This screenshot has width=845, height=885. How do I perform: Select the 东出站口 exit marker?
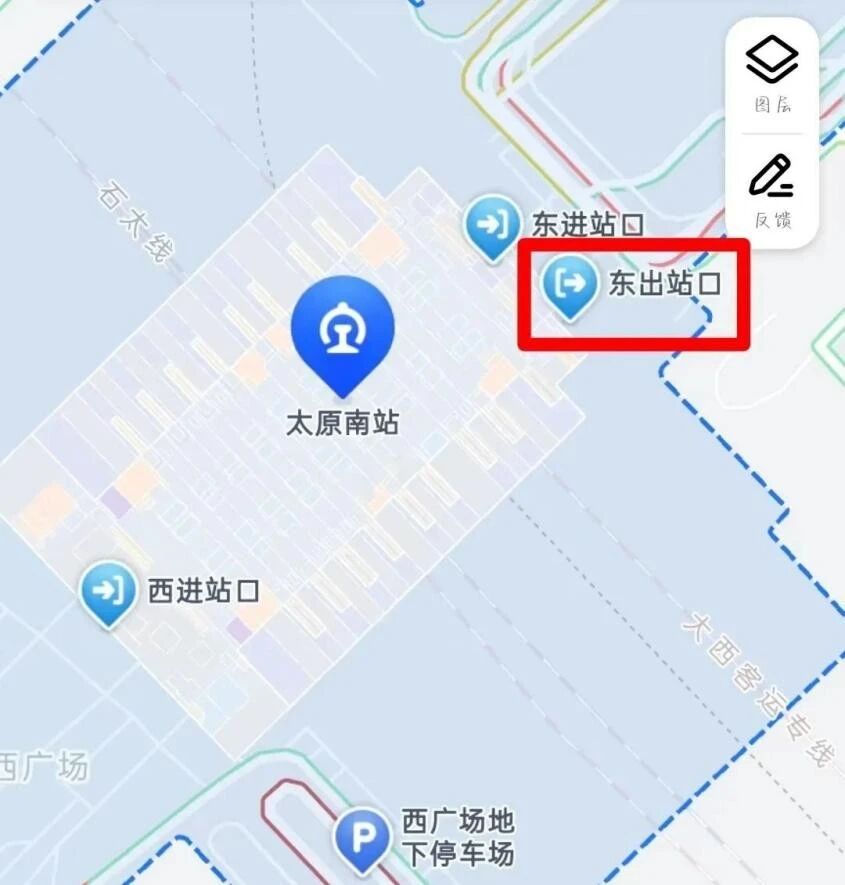(570, 283)
